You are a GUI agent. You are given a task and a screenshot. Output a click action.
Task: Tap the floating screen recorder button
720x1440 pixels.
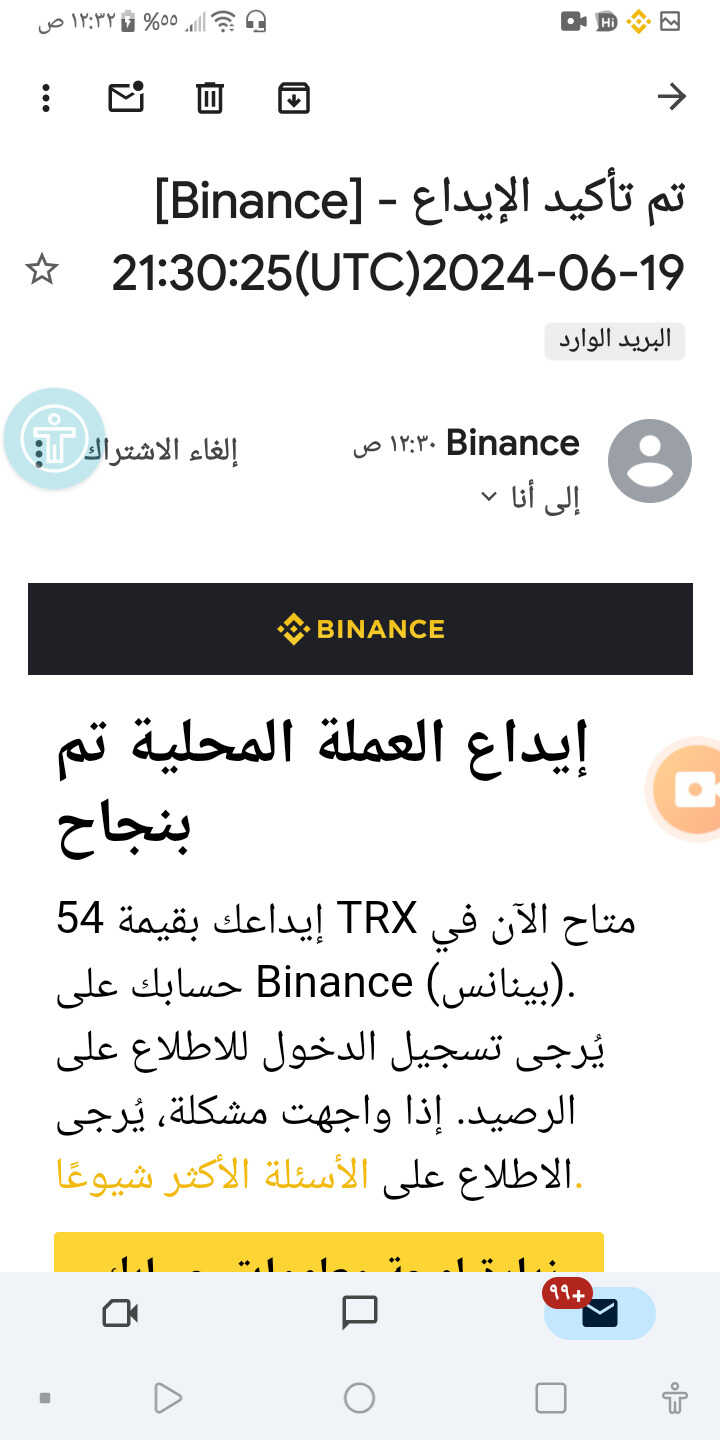point(692,789)
